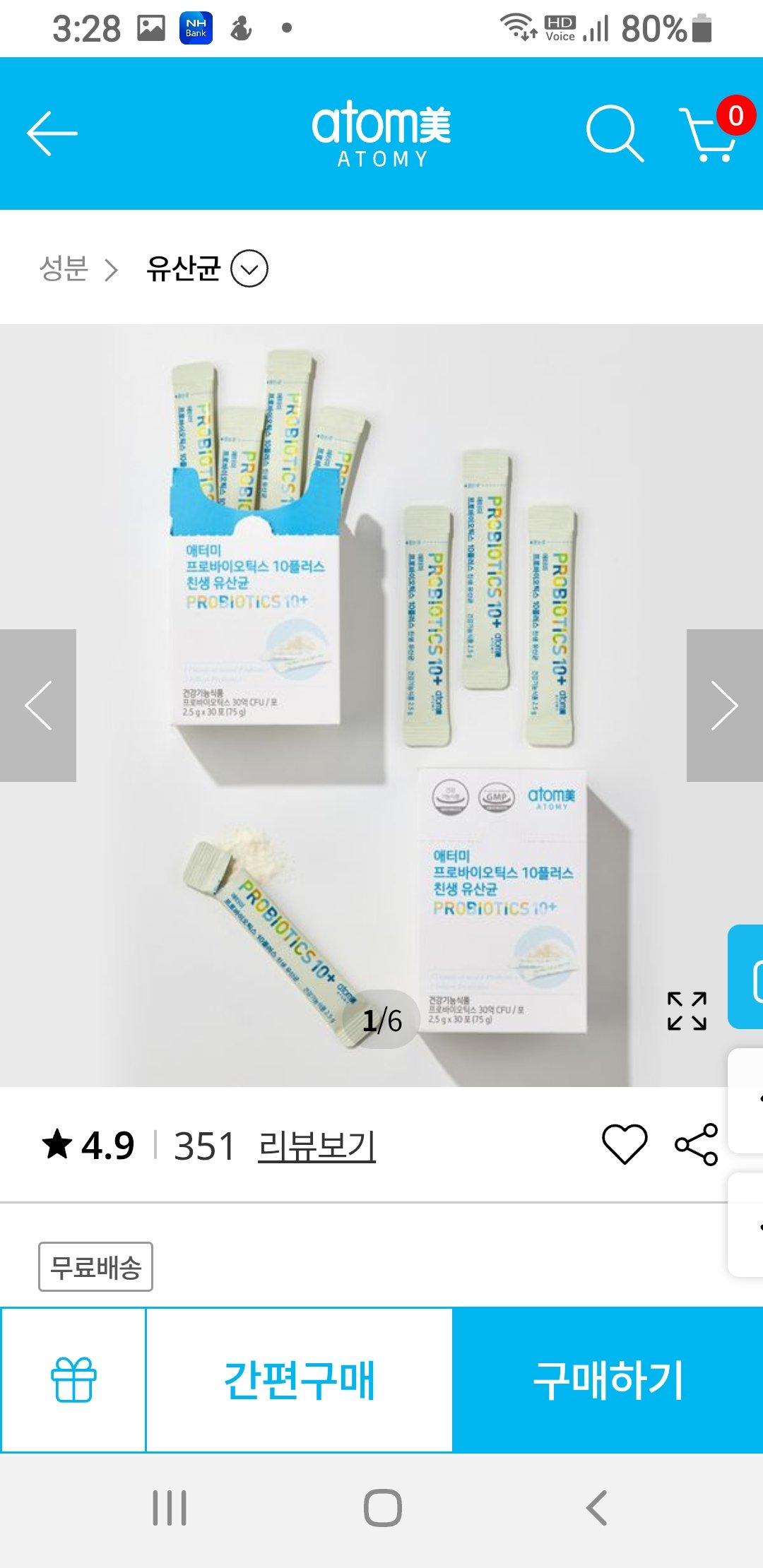Go back using the header arrow

click(x=52, y=133)
